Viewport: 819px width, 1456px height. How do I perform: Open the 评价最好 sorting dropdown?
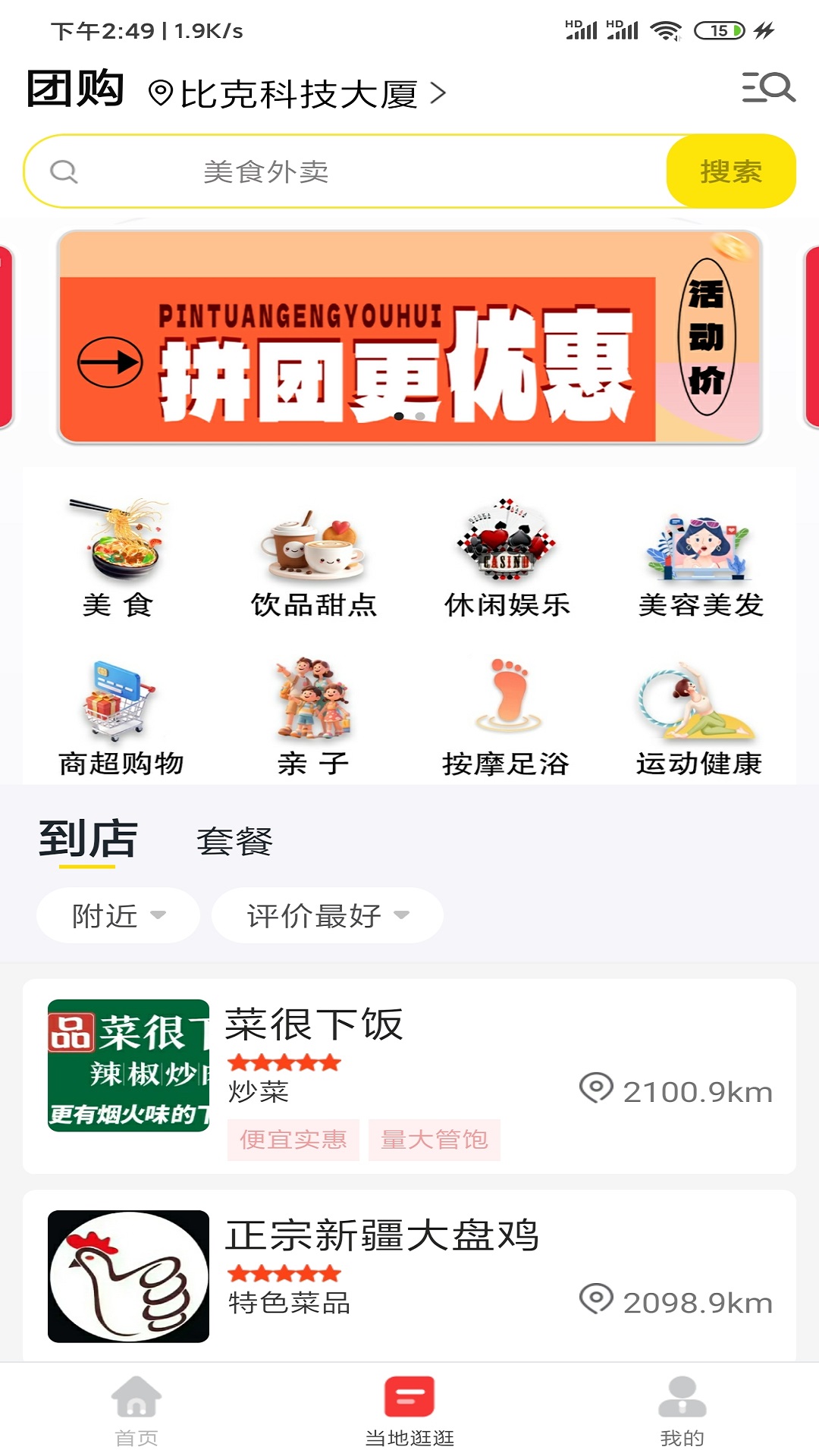click(326, 915)
